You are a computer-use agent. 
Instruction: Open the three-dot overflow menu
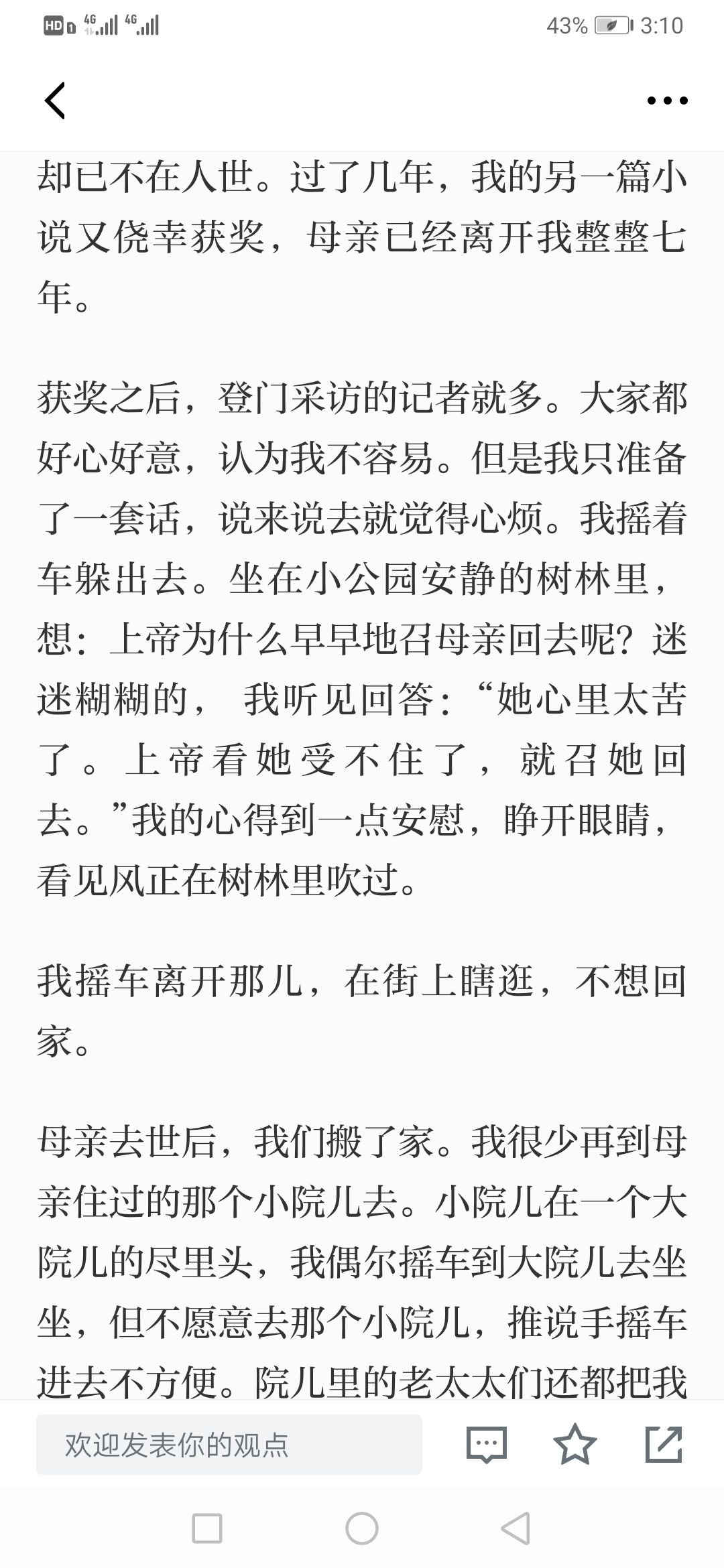(667, 101)
